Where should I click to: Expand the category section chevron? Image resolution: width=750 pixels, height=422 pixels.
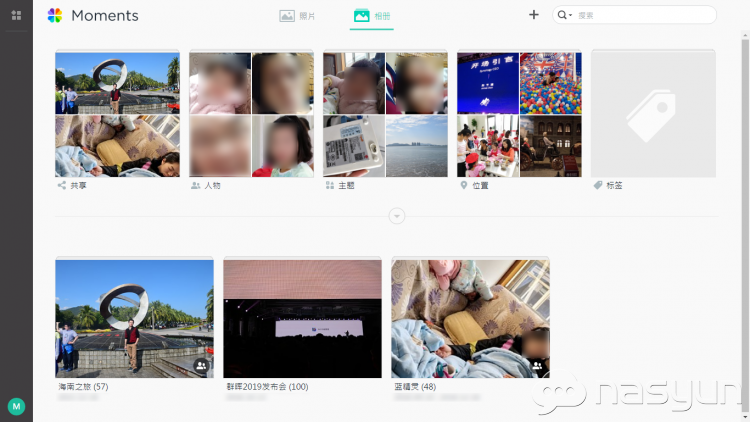(397, 216)
